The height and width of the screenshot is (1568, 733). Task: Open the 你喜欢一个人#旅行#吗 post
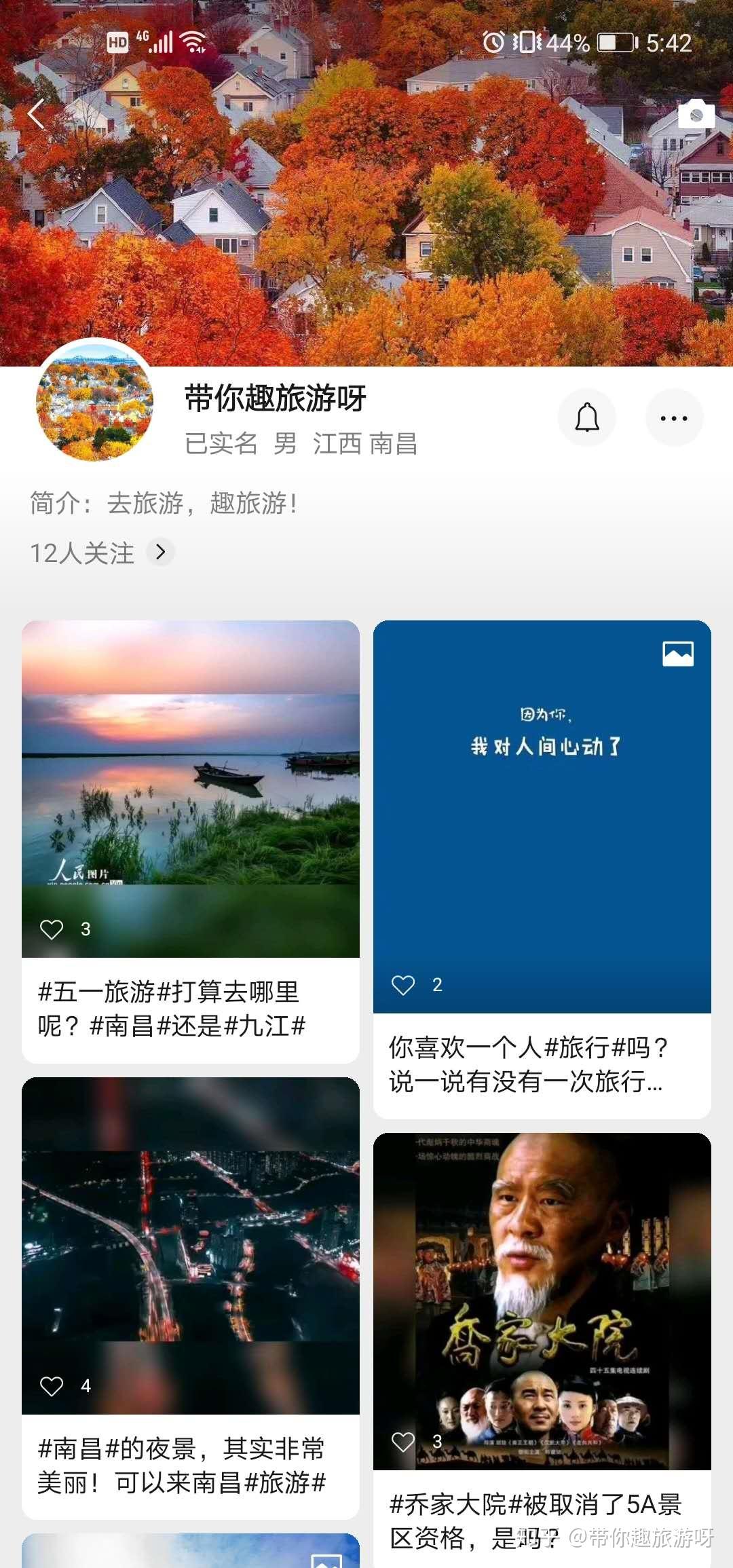coord(542,815)
